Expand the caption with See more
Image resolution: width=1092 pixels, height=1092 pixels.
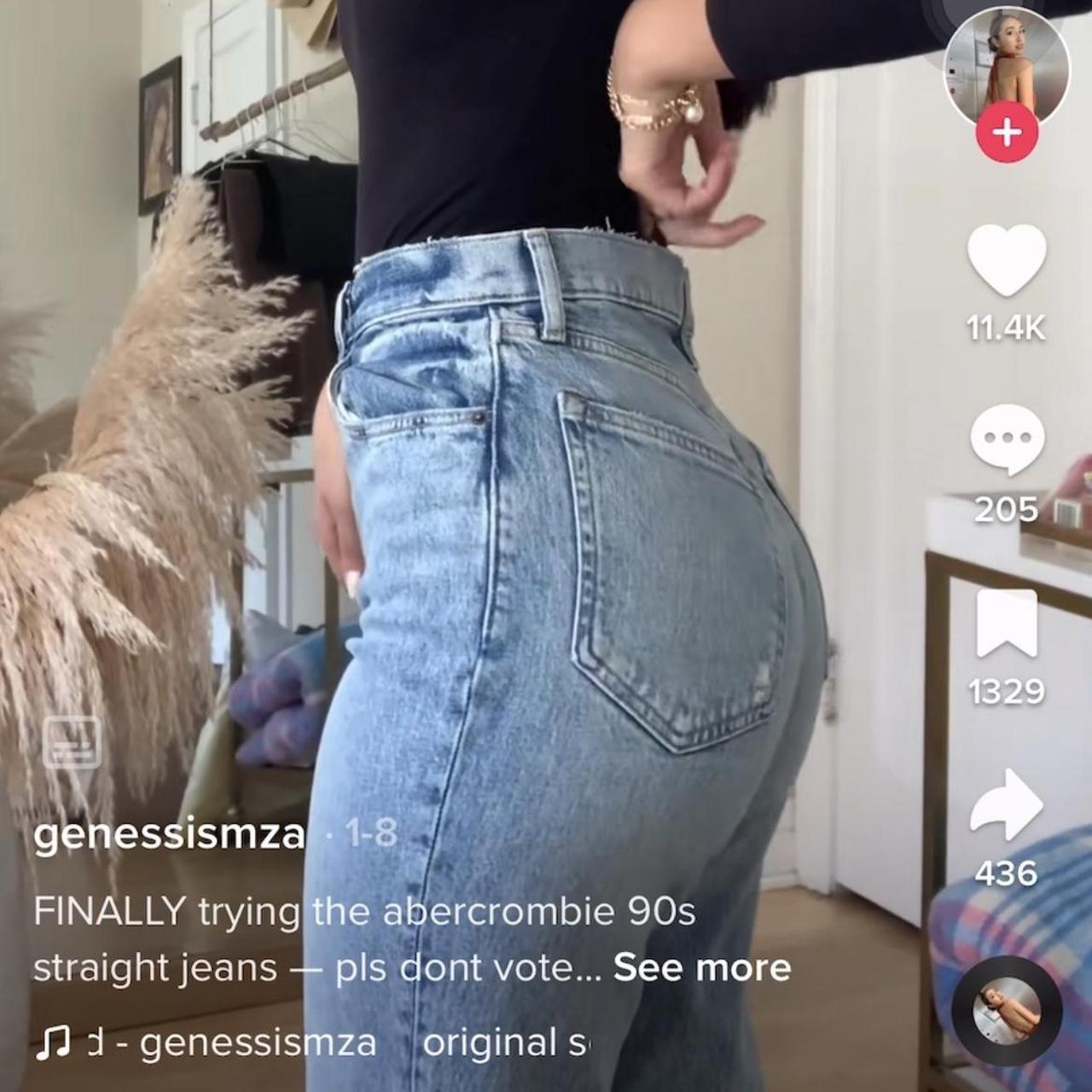coord(701,967)
